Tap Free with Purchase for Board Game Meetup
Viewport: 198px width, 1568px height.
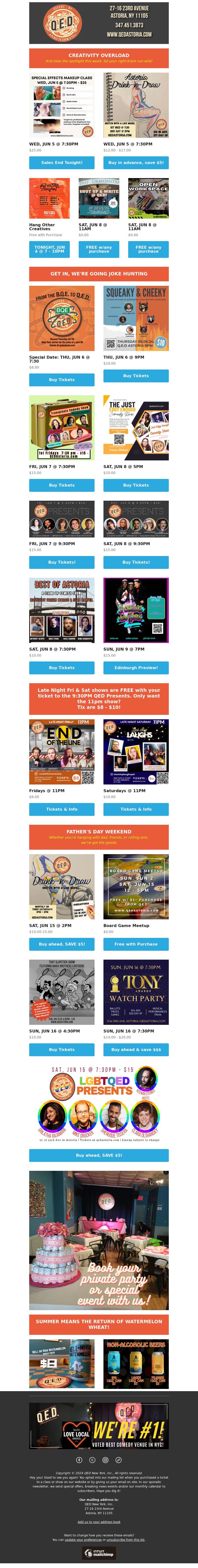click(136, 944)
